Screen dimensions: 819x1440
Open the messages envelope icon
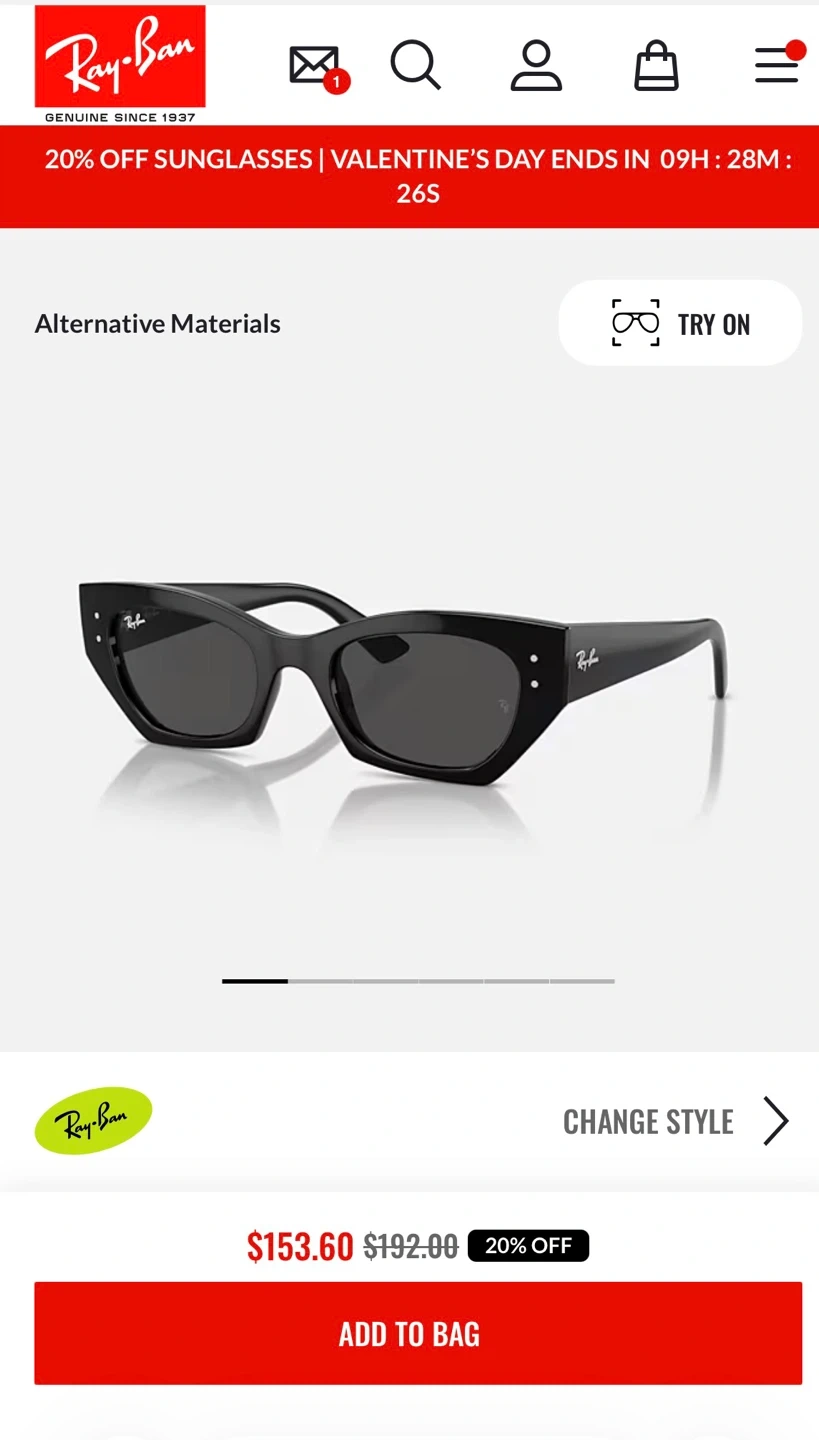point(315,66)
